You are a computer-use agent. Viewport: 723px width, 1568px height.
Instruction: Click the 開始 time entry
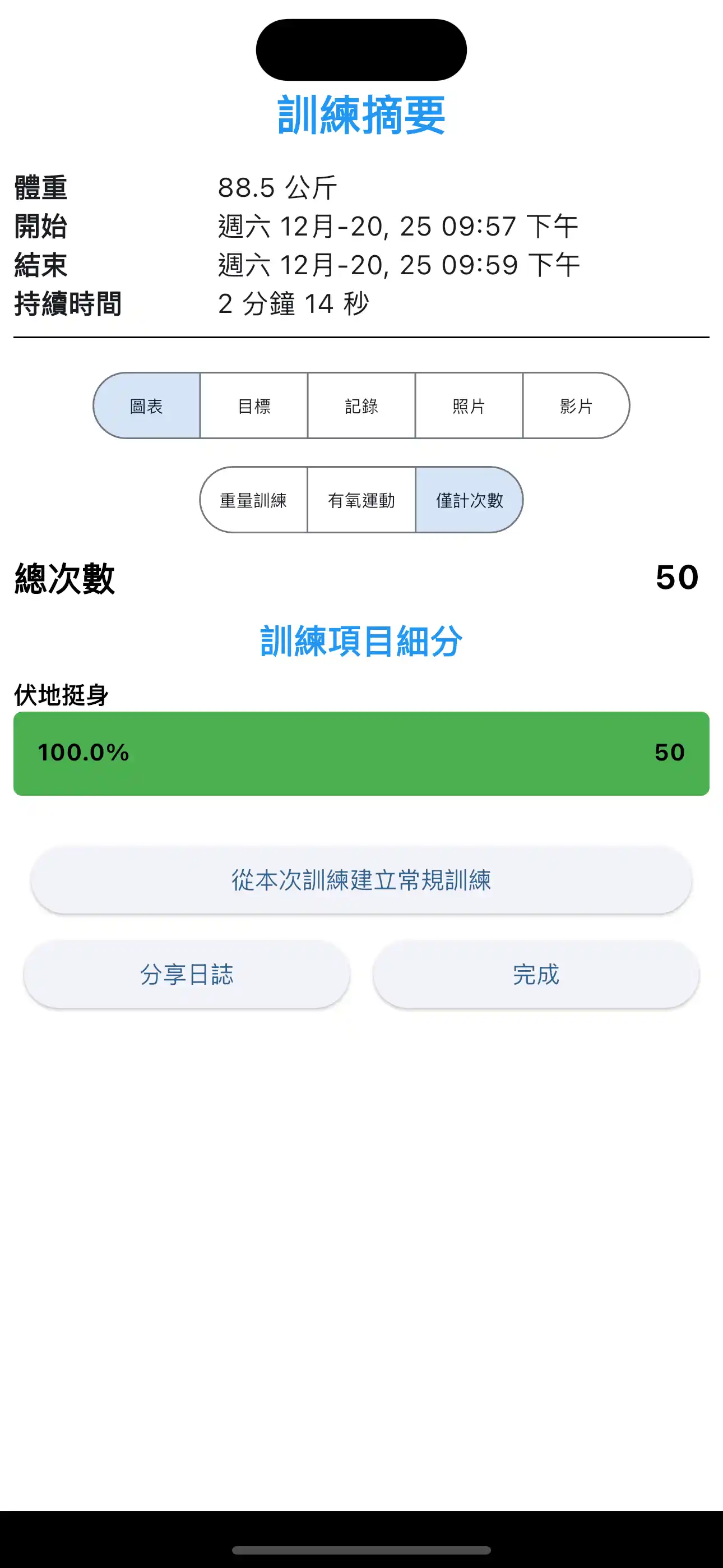[398, 226]
